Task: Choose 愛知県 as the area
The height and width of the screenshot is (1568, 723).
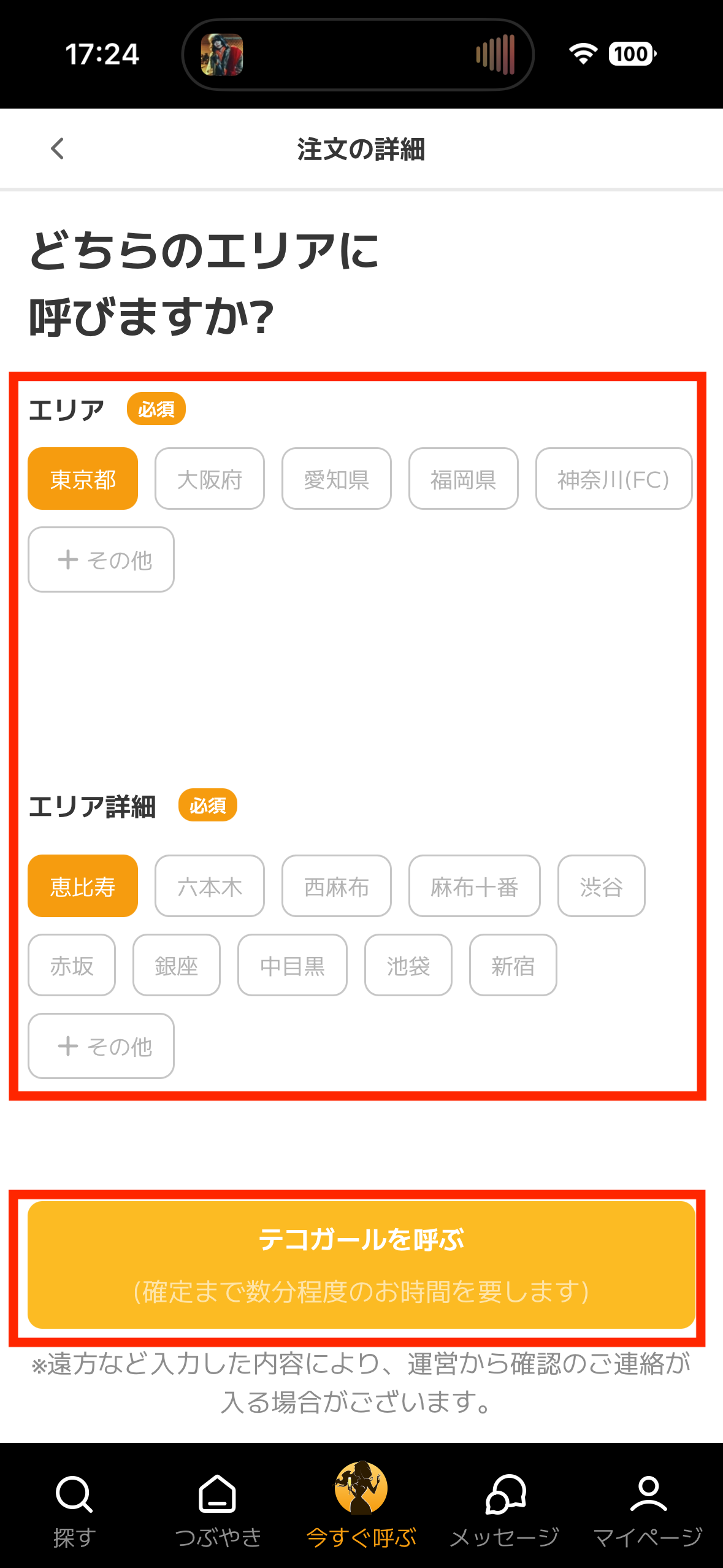Action: pos(337,478)
